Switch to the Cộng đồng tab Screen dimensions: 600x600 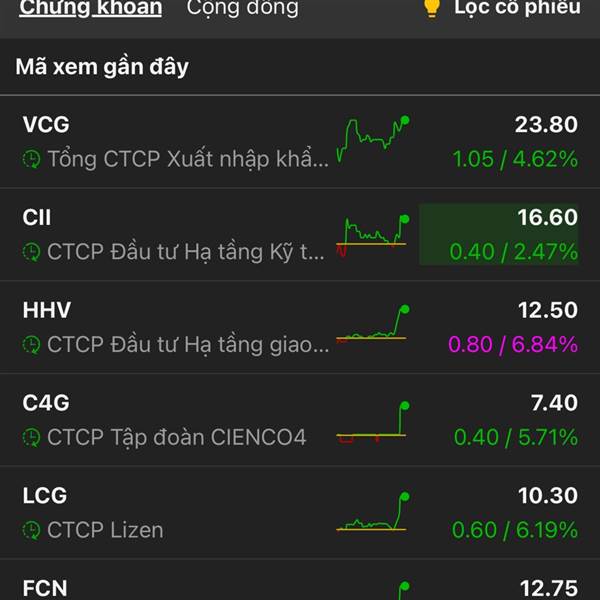coord(243,8)
